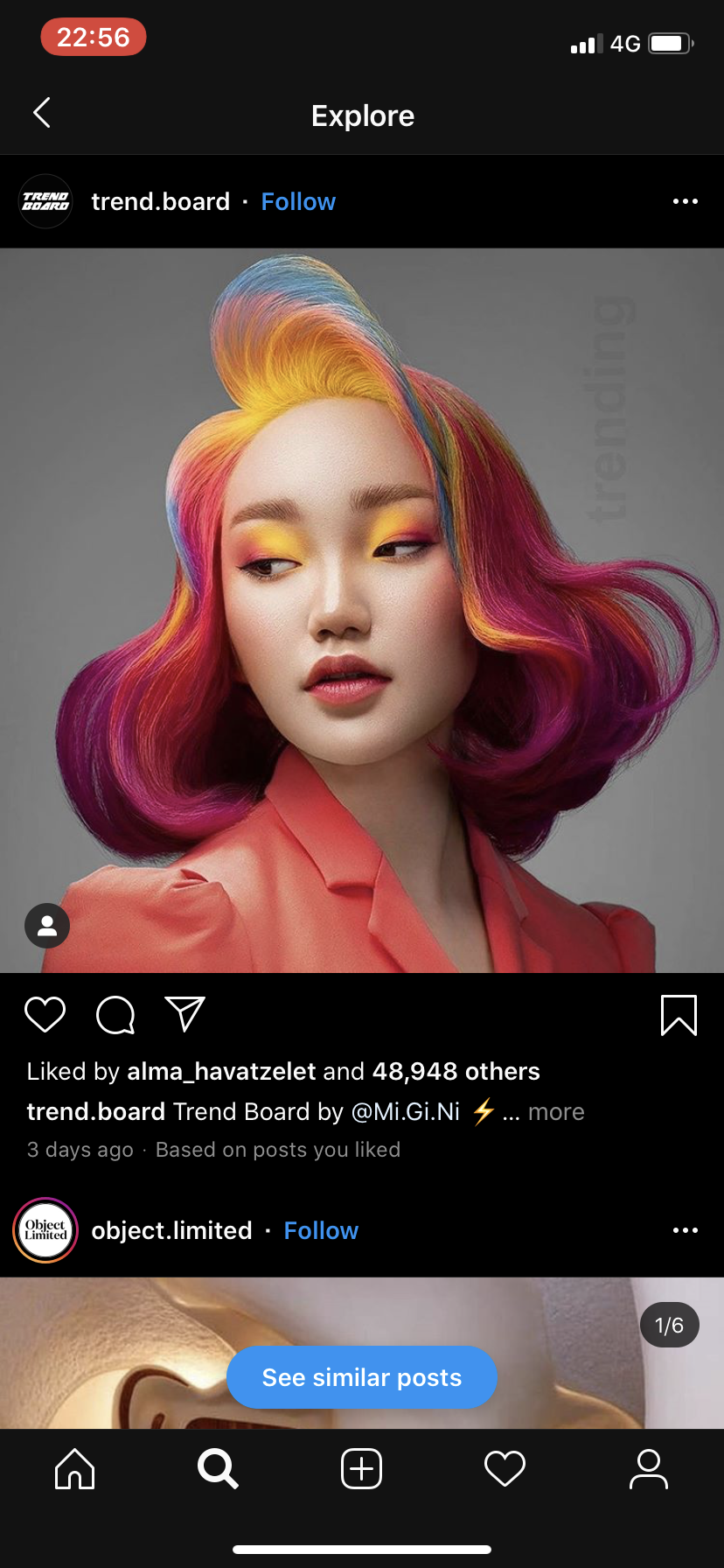Show tagged people on the photo
The width and height of the screenshot is (724, 1568).
pyautogui.click(x=47, y=926)
